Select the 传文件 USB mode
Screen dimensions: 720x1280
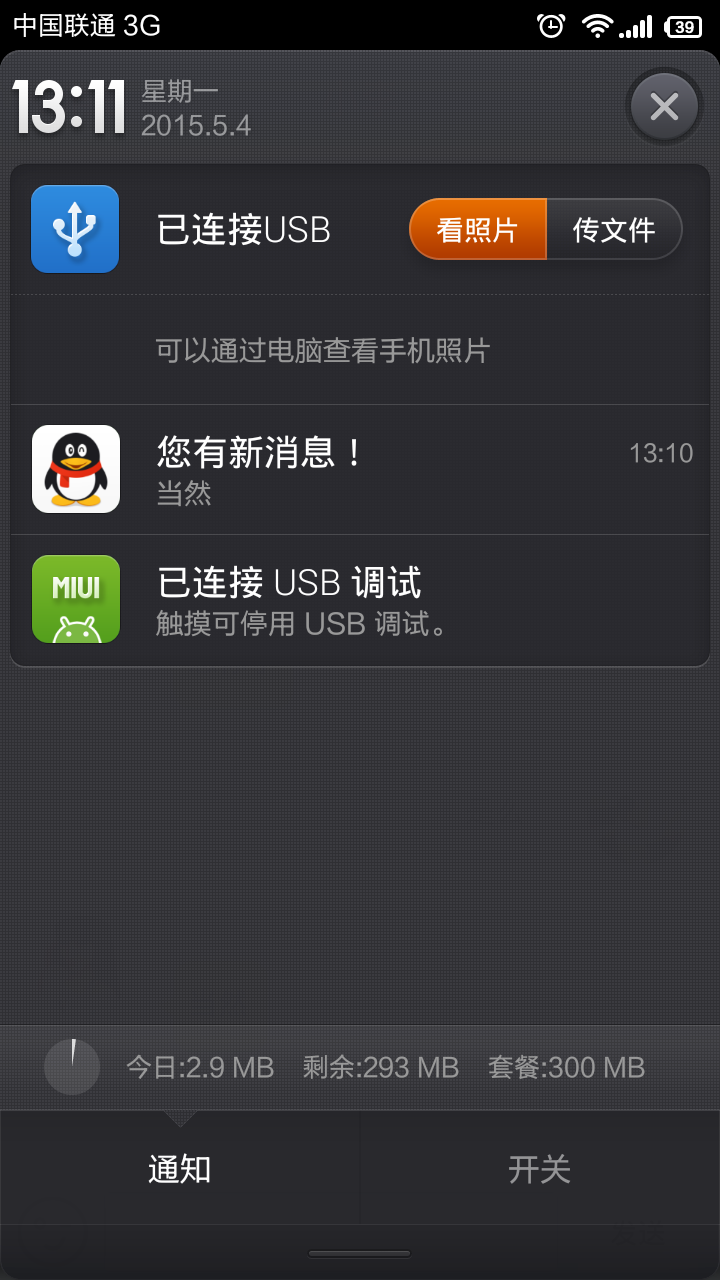point(614,229)
